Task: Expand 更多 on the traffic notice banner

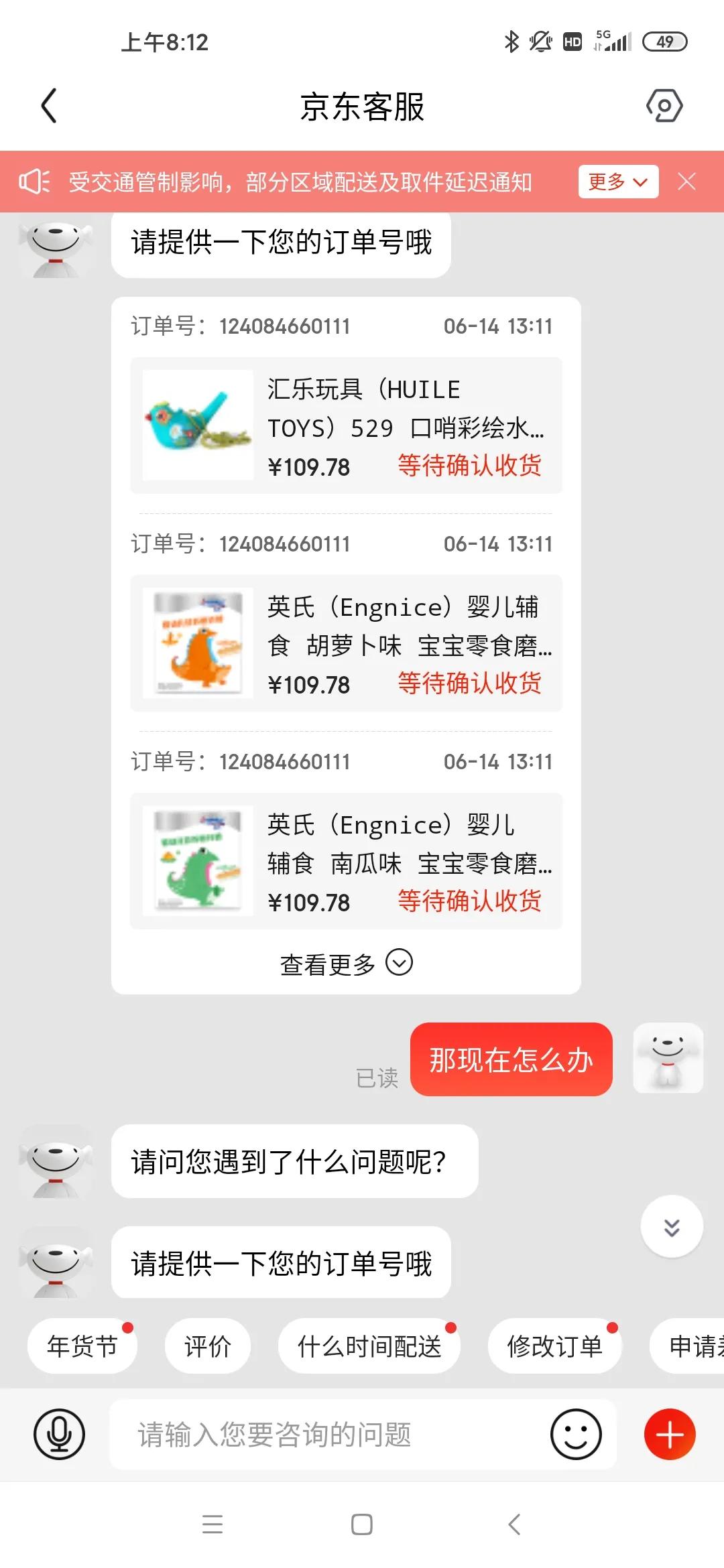Action: (x=618, y=181)
